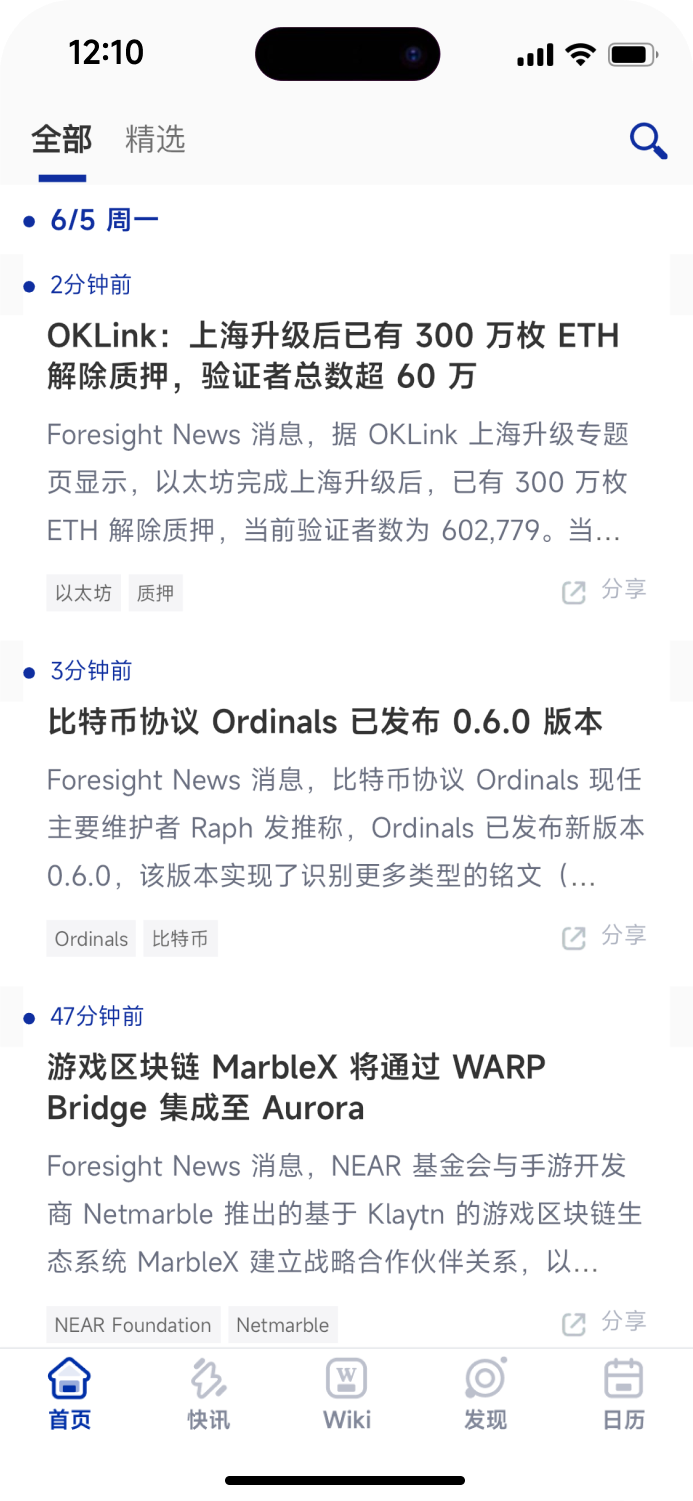Viewport: 693px width, 1501px height.
Task: Tap the 以太坊 tag chip
Action: click(83, 593)
